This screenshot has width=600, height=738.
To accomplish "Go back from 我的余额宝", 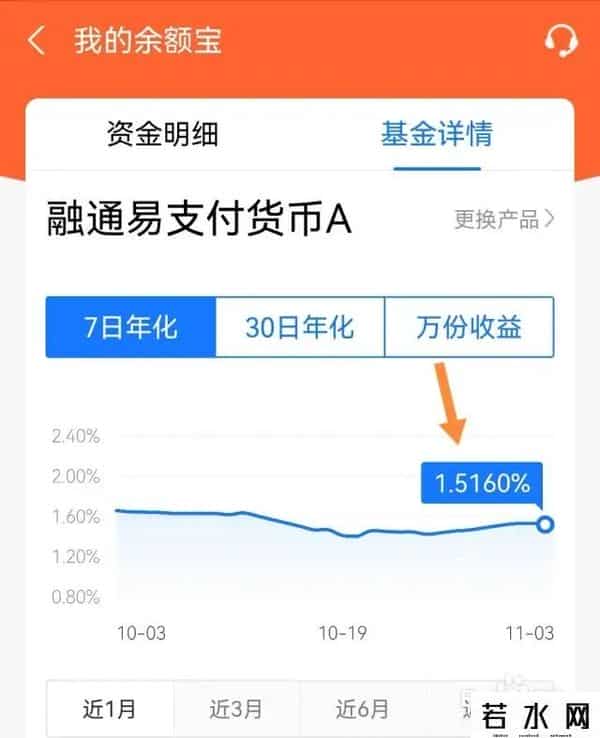I will [37, 41].
